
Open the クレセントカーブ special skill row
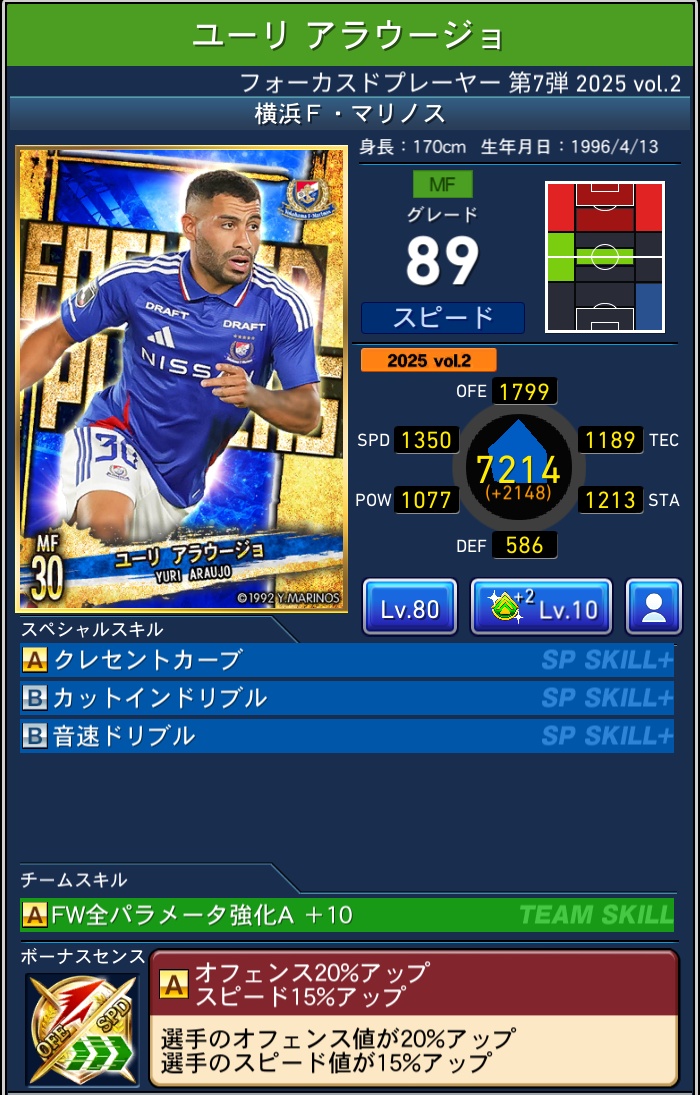pyautogui.click(x=346, y=660)
